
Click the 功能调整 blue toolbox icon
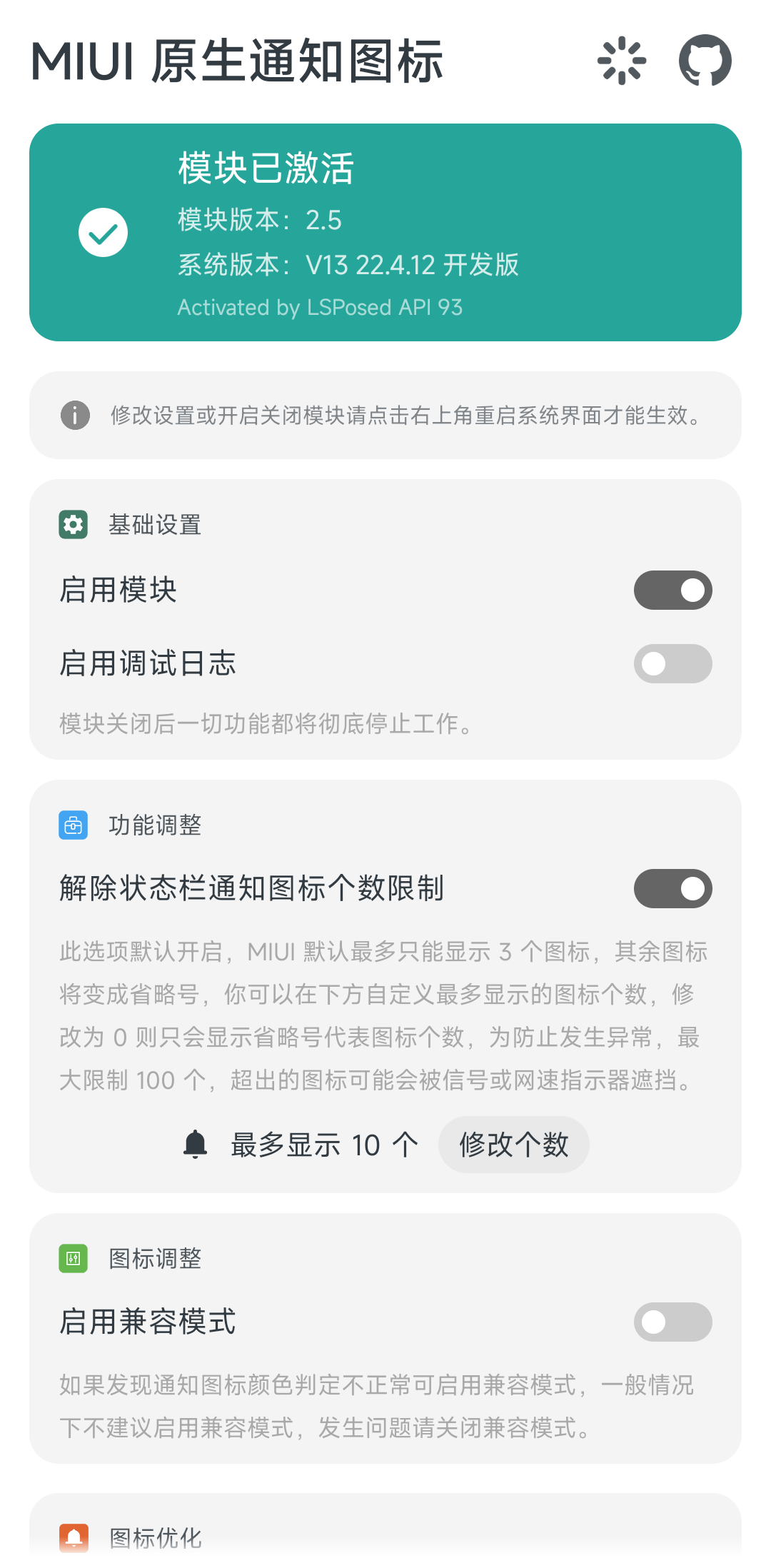pos(74,825)
